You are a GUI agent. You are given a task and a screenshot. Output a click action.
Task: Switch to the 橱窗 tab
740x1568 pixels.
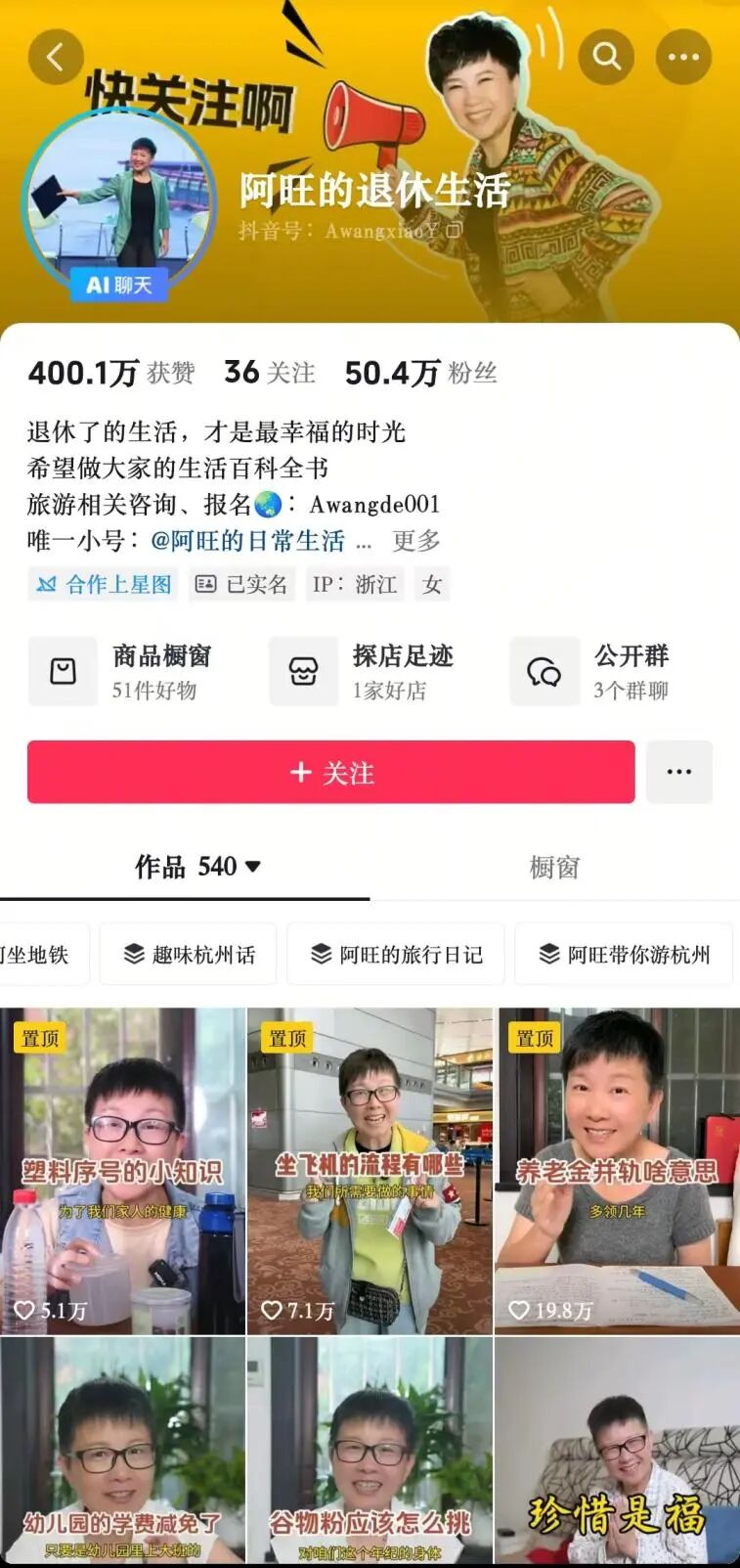[554, 867]
